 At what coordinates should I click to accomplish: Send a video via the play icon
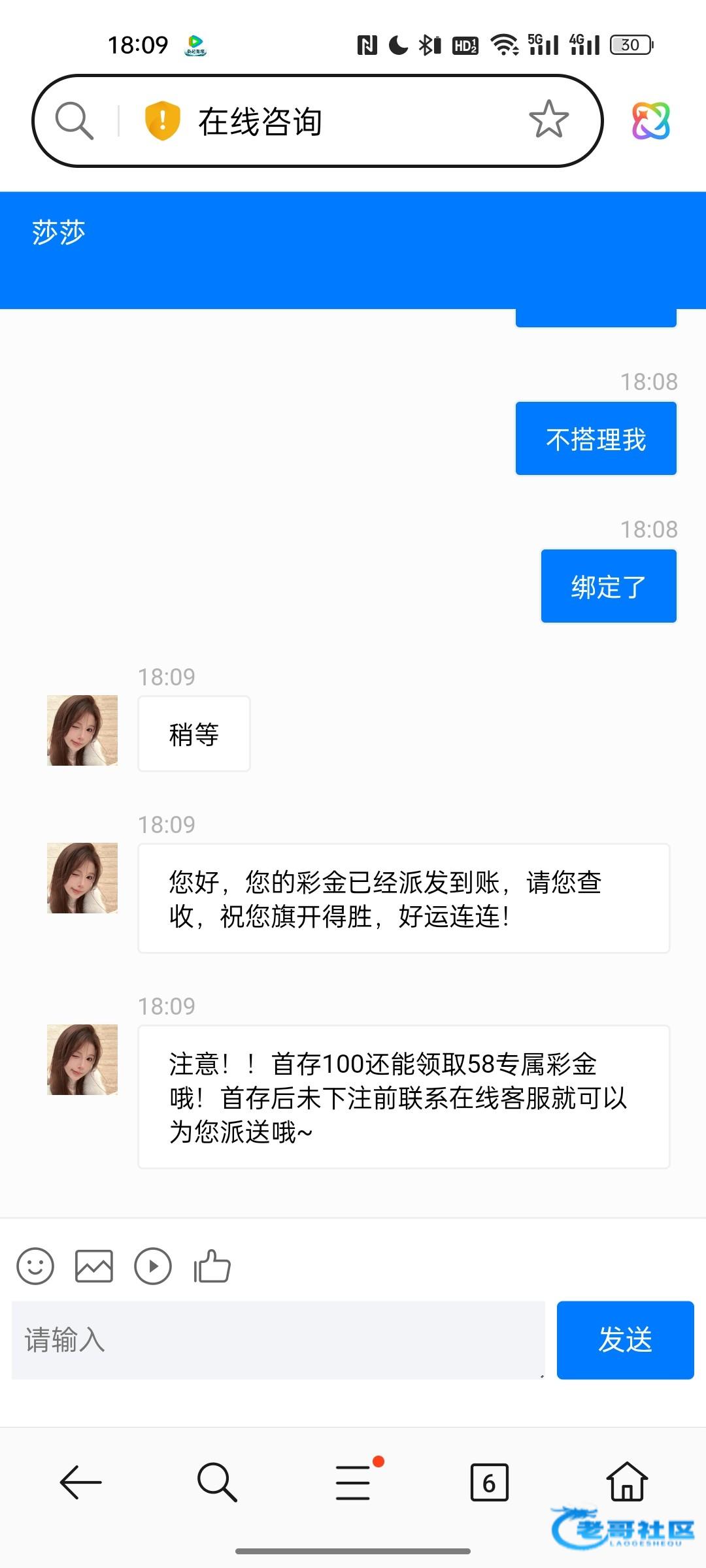pos(153,1266)
